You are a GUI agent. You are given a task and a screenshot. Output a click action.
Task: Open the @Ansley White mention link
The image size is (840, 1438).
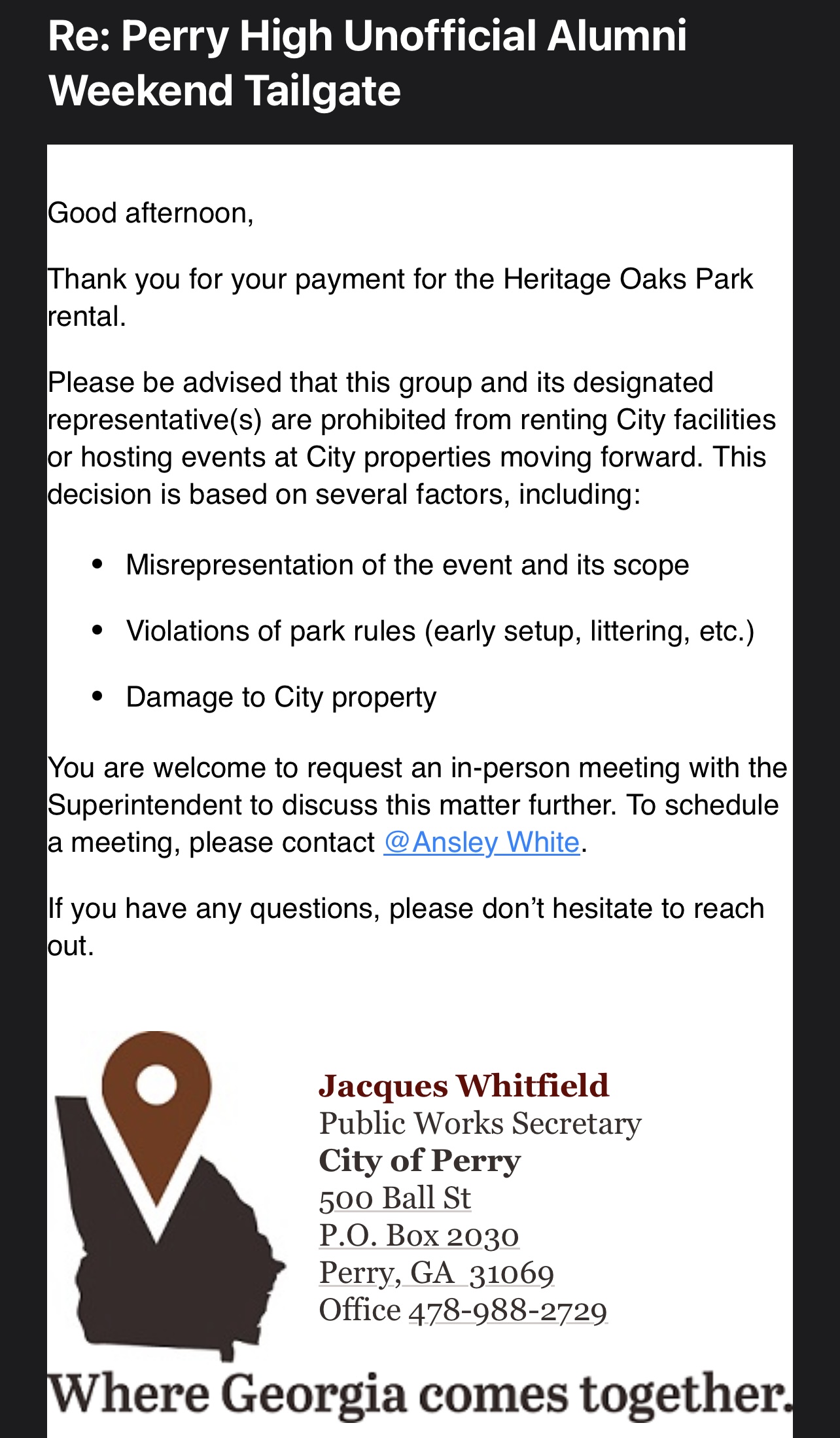(481, 843)
